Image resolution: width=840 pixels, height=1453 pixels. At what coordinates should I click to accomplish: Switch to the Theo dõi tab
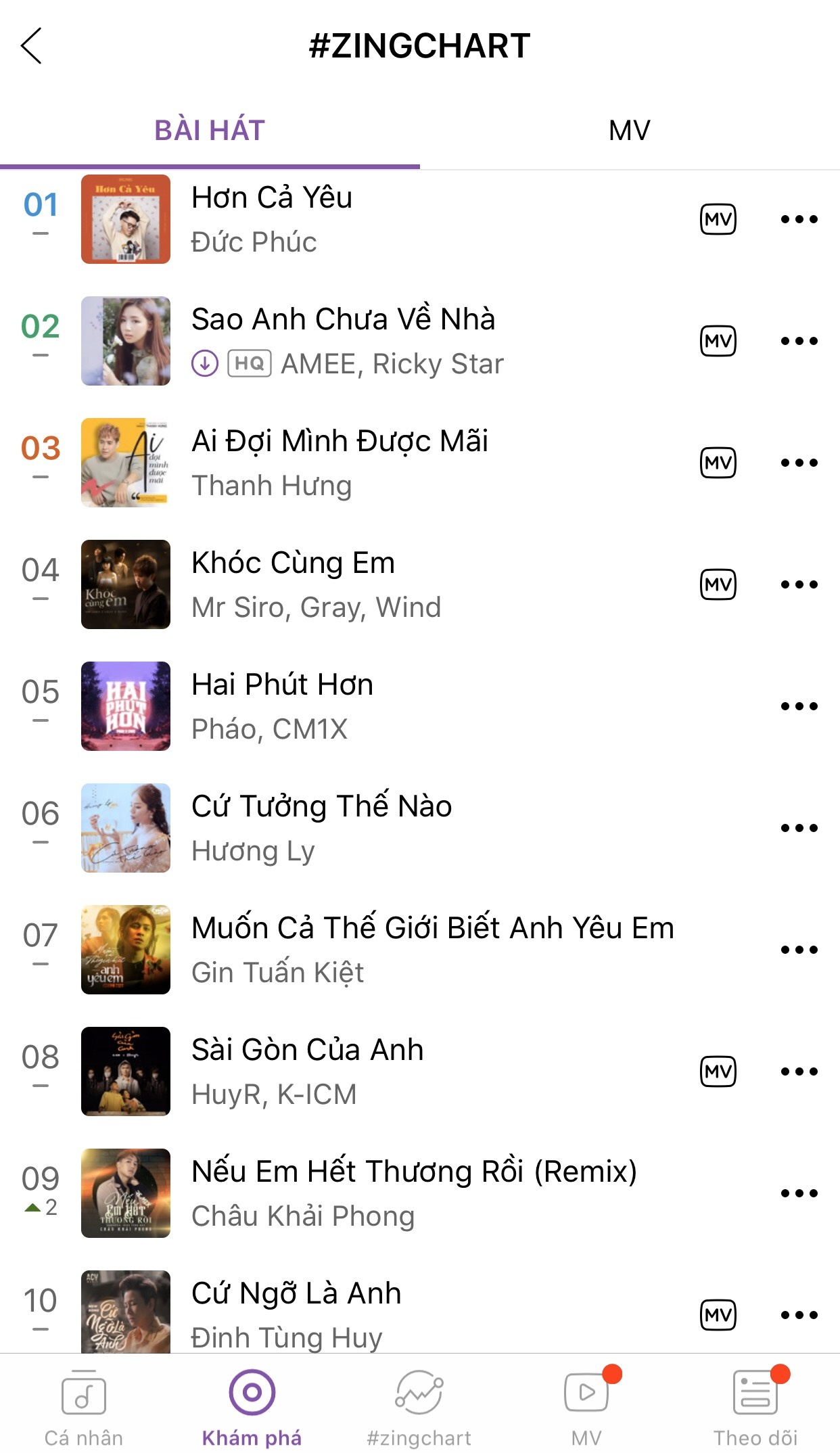coord(755,1407)
